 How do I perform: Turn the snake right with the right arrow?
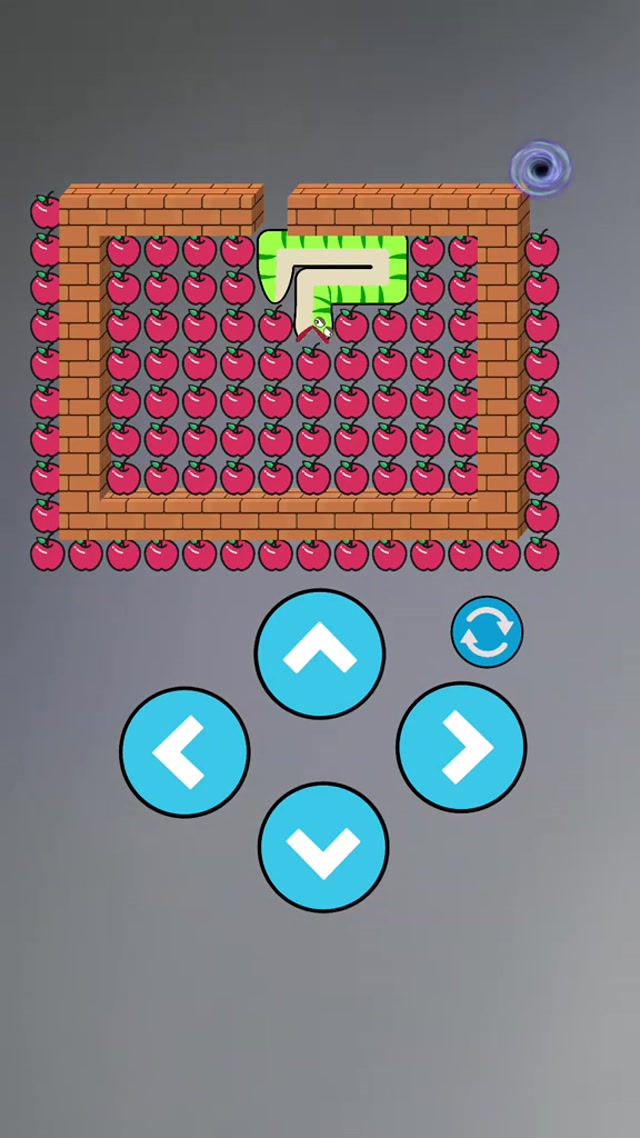coord(461,747)
